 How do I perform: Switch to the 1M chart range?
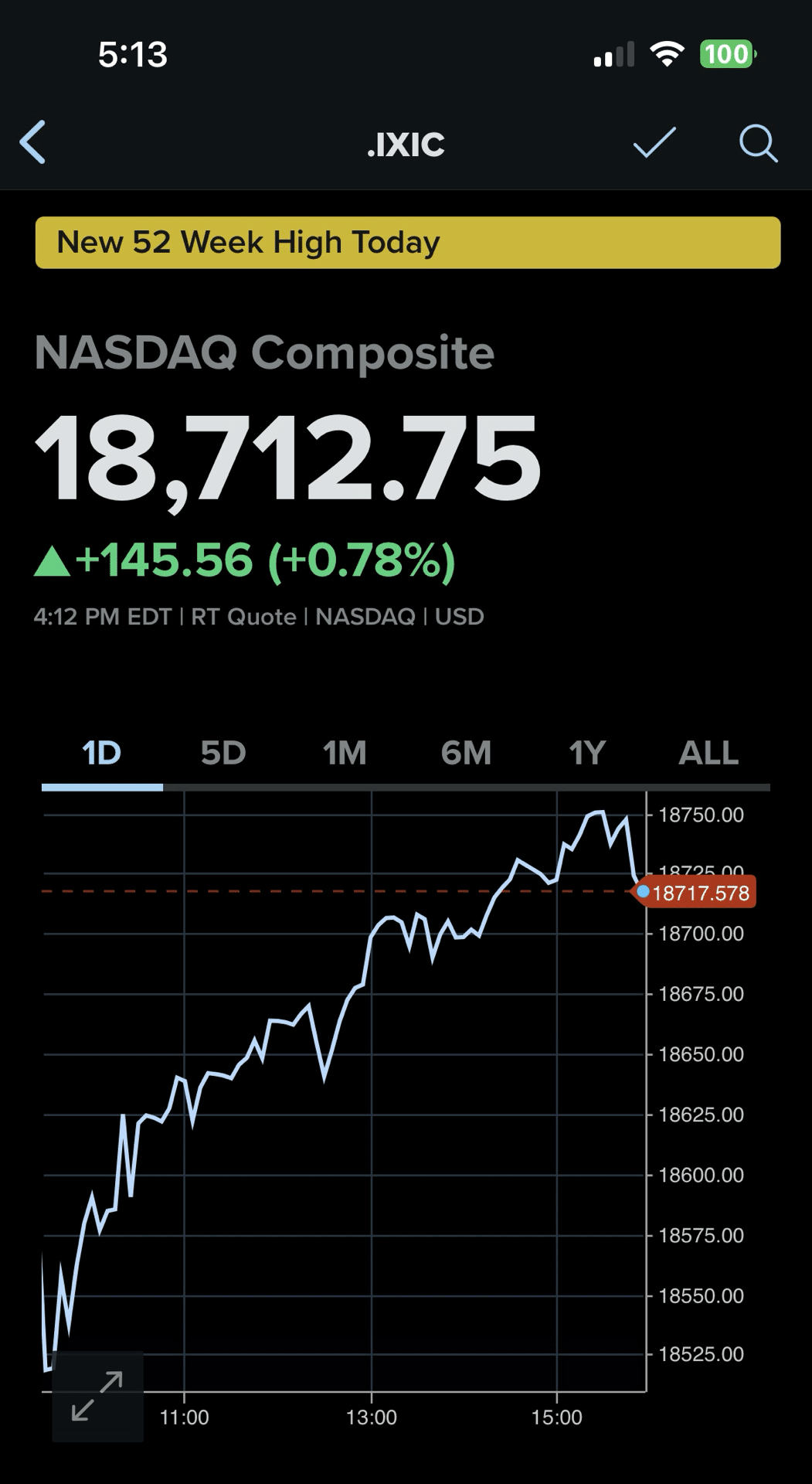coord(345,753)
